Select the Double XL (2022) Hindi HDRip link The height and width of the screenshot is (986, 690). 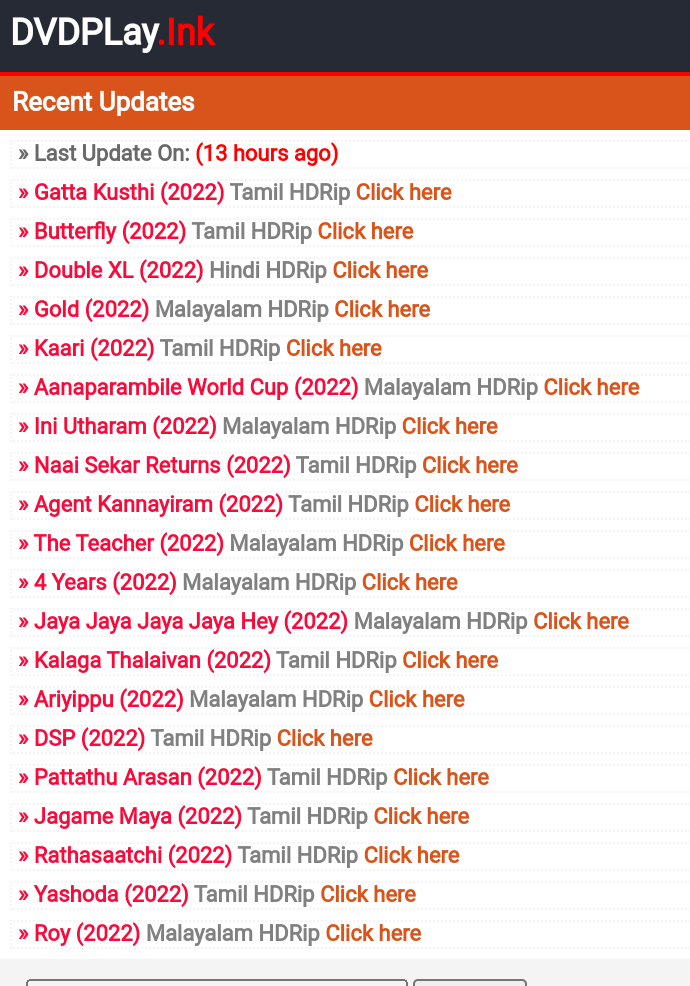click(231, 270)
